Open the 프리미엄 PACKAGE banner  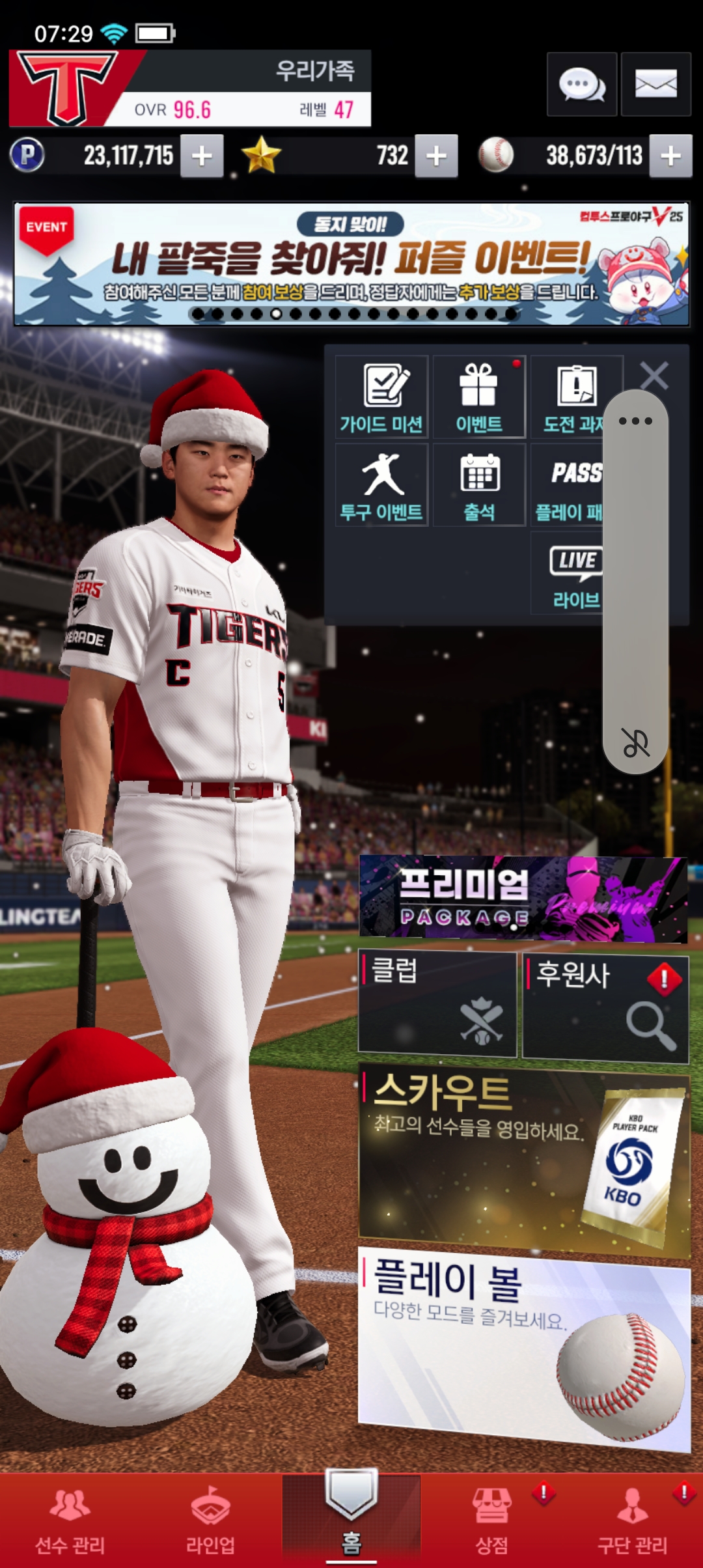tap(523, 899)
